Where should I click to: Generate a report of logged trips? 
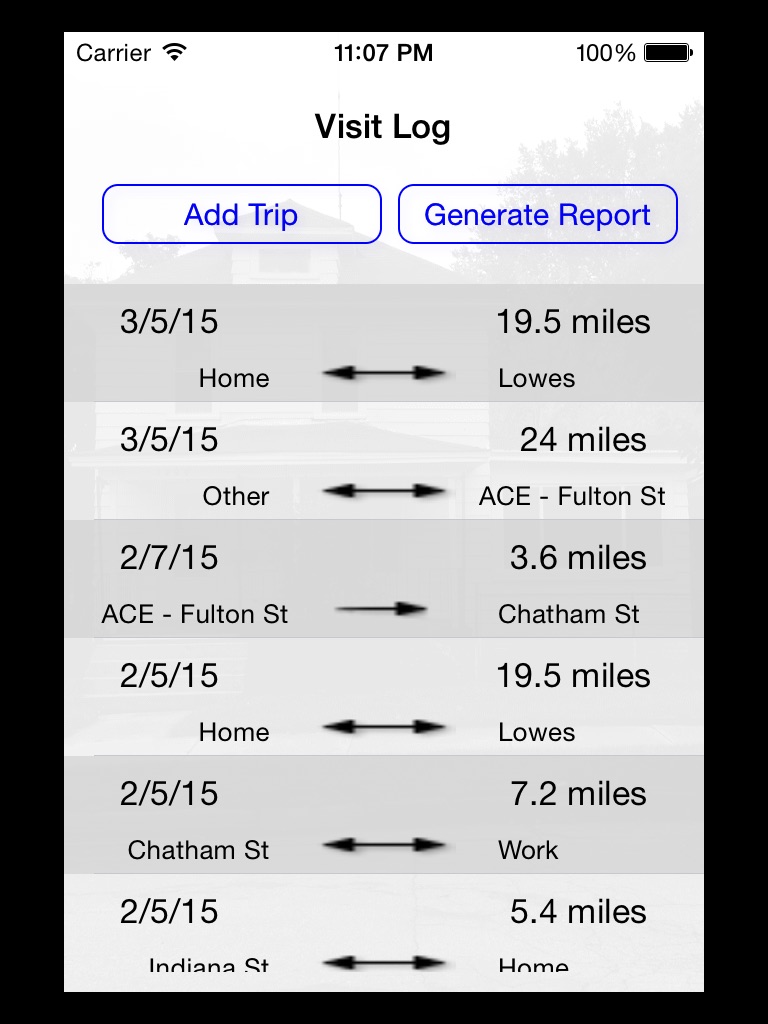(x=537, y=214)
